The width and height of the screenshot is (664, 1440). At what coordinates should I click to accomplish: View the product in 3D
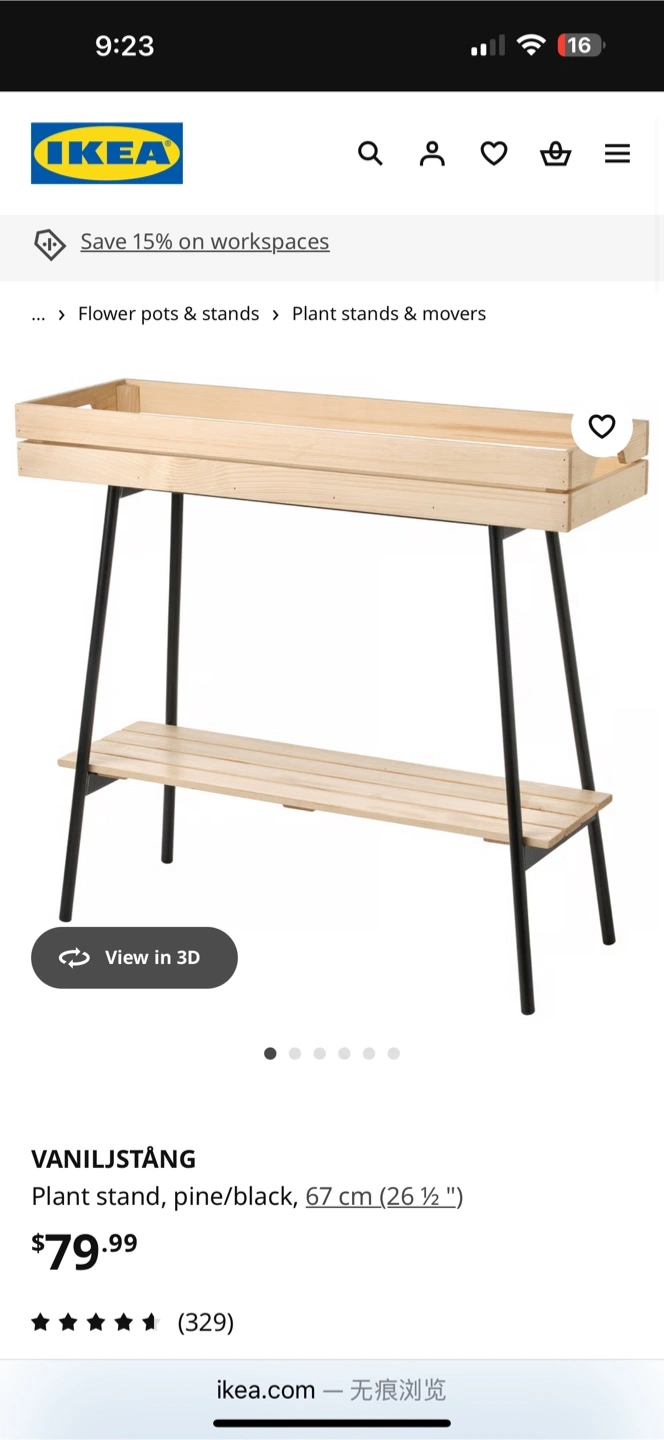(134, 958)
